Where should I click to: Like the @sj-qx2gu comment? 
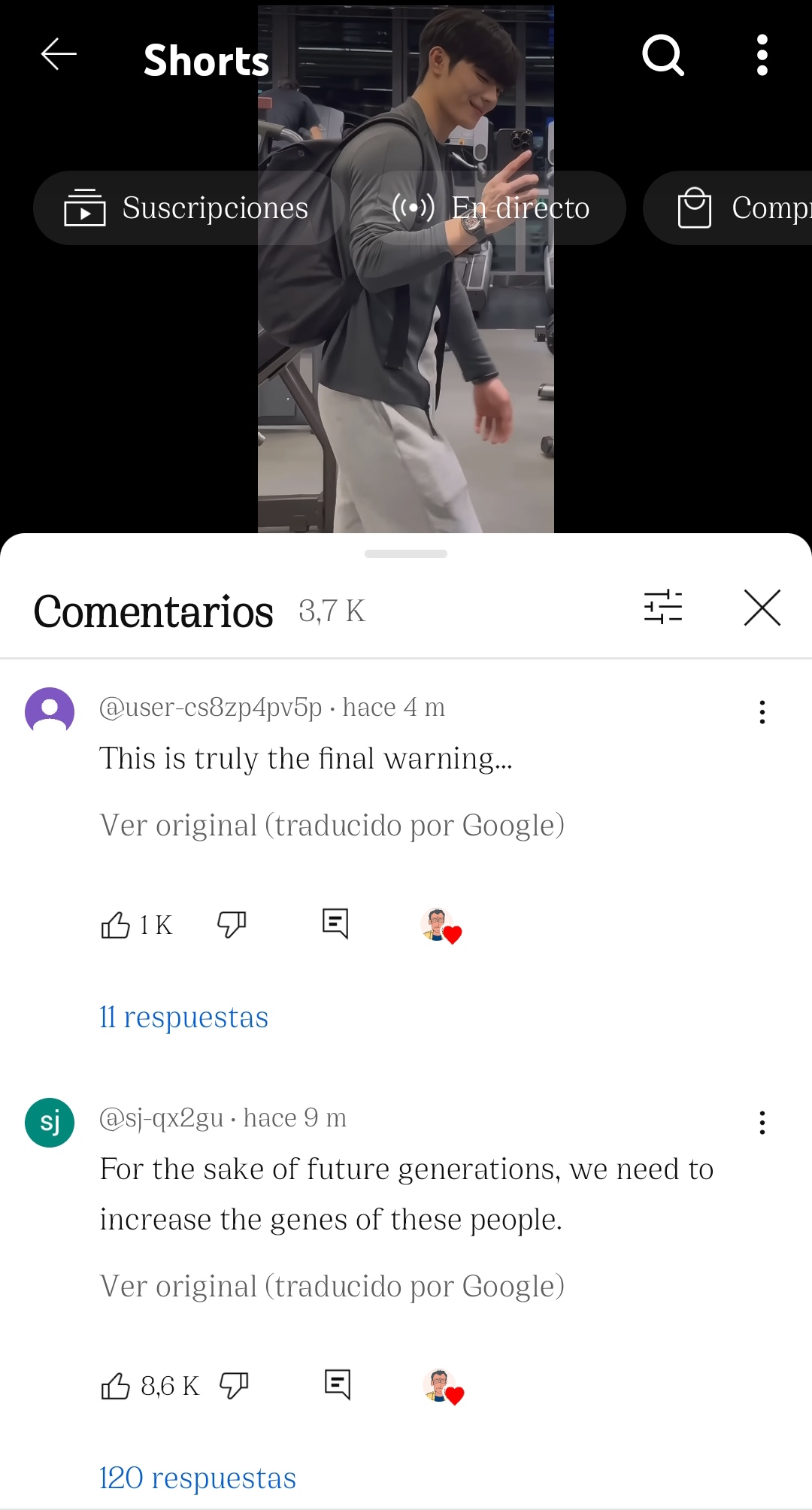[x=116, y=1385]
